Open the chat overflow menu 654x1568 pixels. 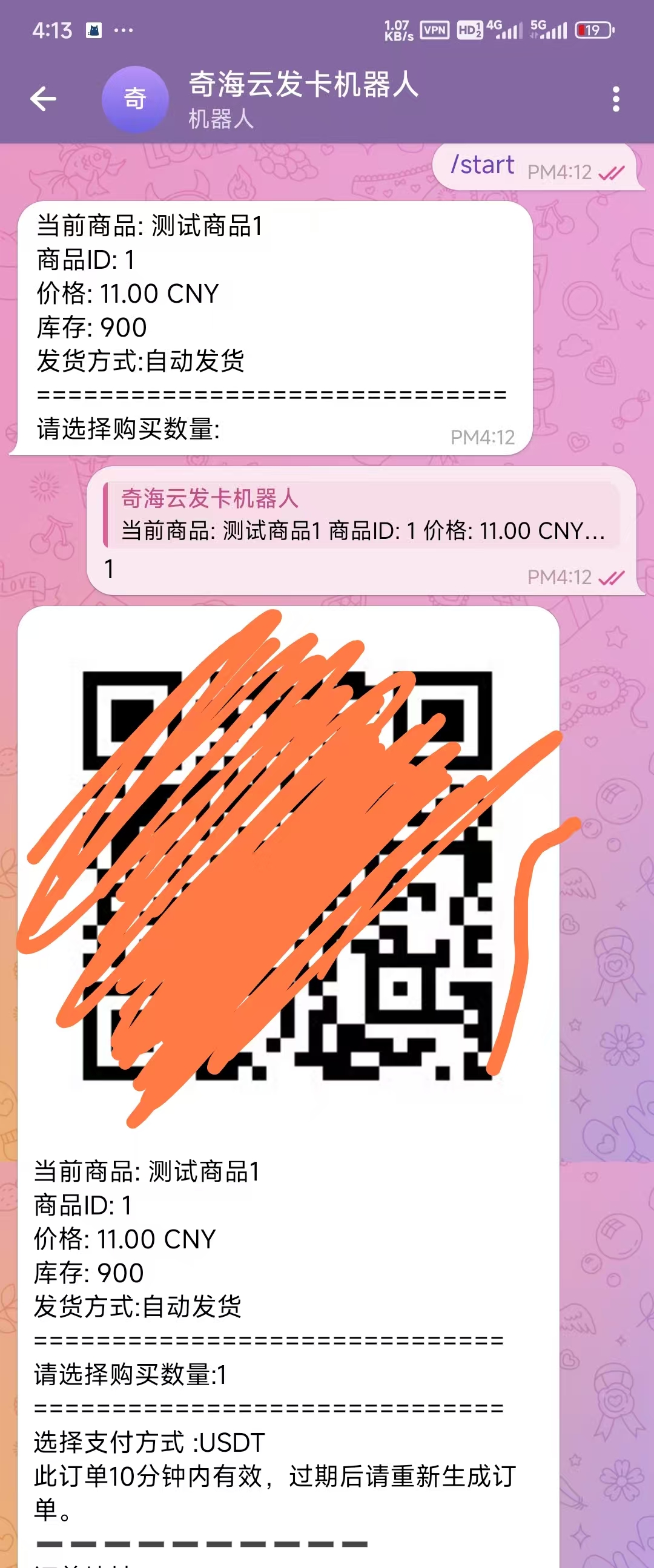pyautogui.click(x=616, y=99)
